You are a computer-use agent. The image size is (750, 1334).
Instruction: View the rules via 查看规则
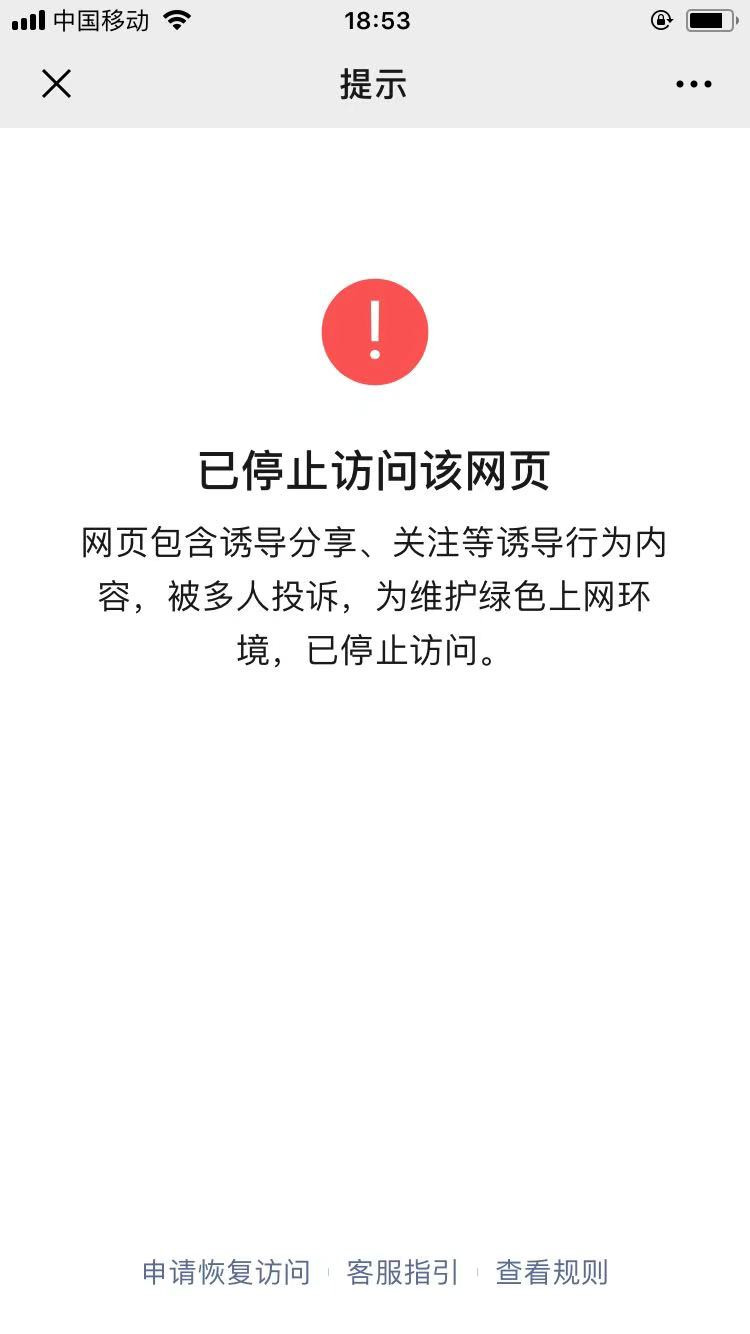(x=552, y=1272)
